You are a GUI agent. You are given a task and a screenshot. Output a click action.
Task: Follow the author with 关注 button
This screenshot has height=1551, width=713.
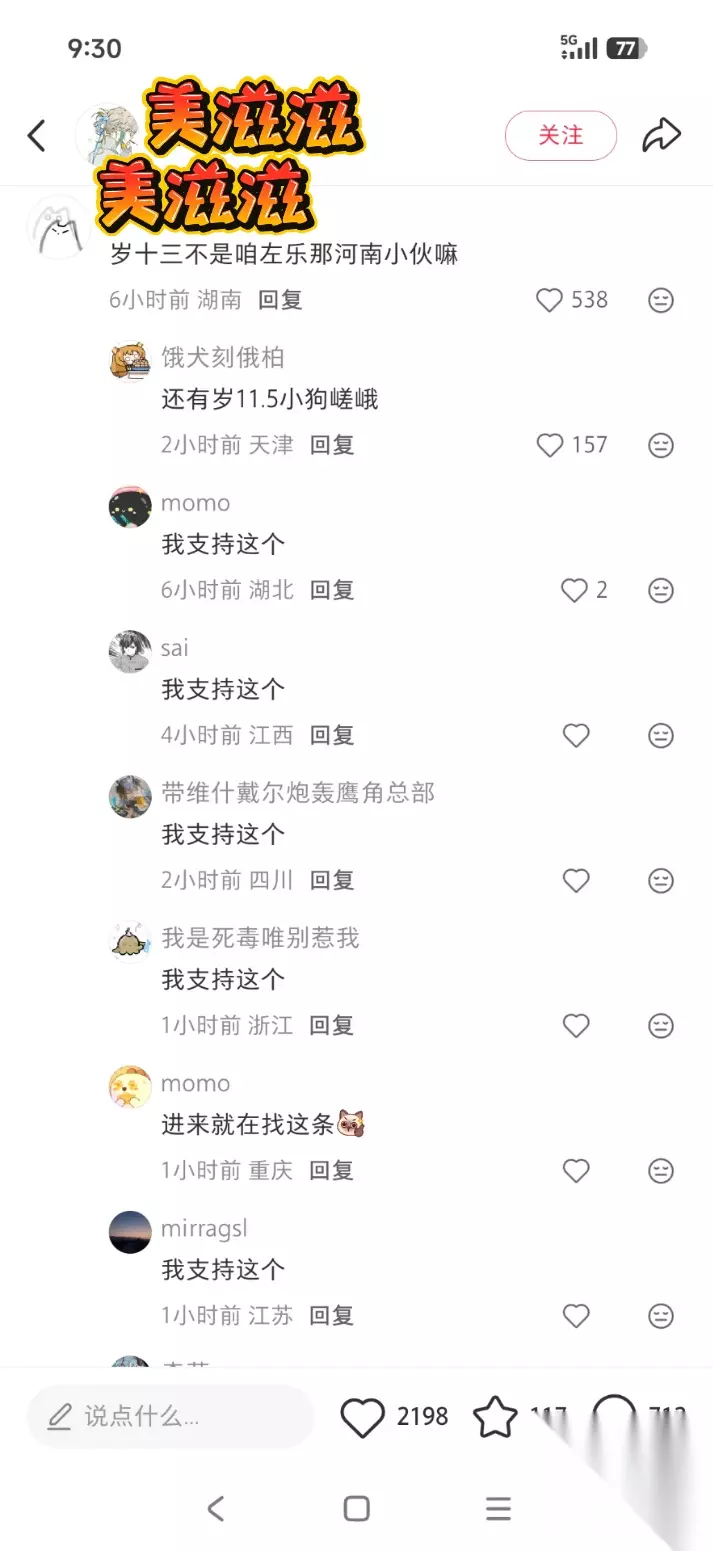(560, 135)
